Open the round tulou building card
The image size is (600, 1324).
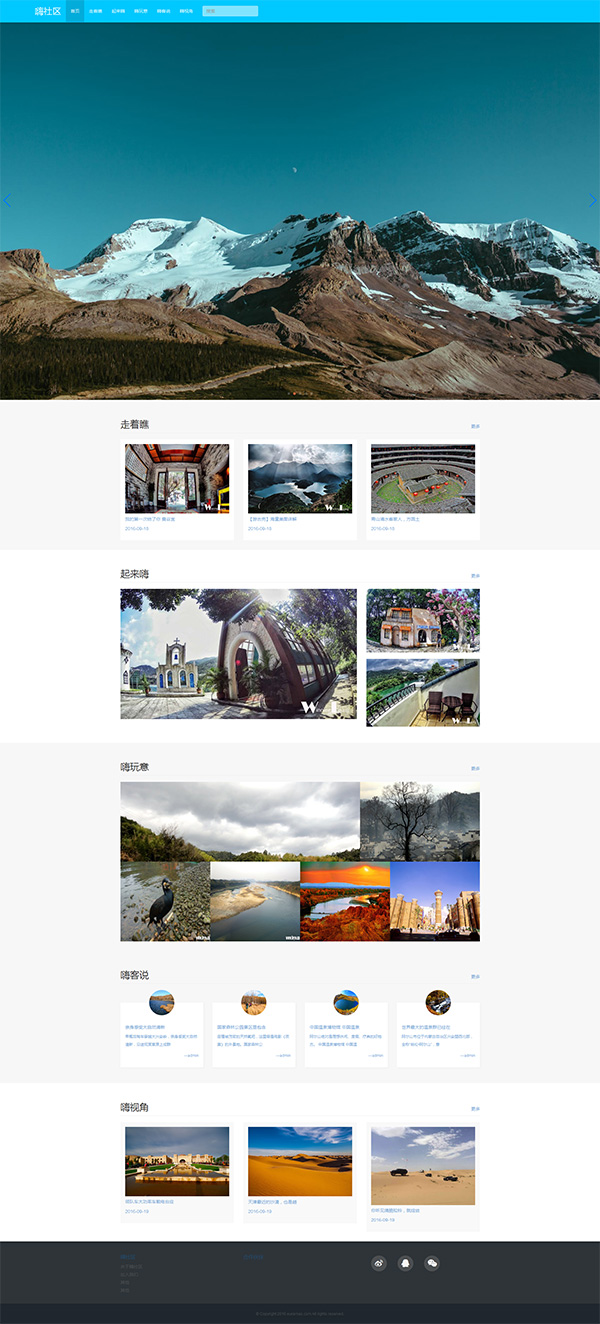[x=422, y=480]
